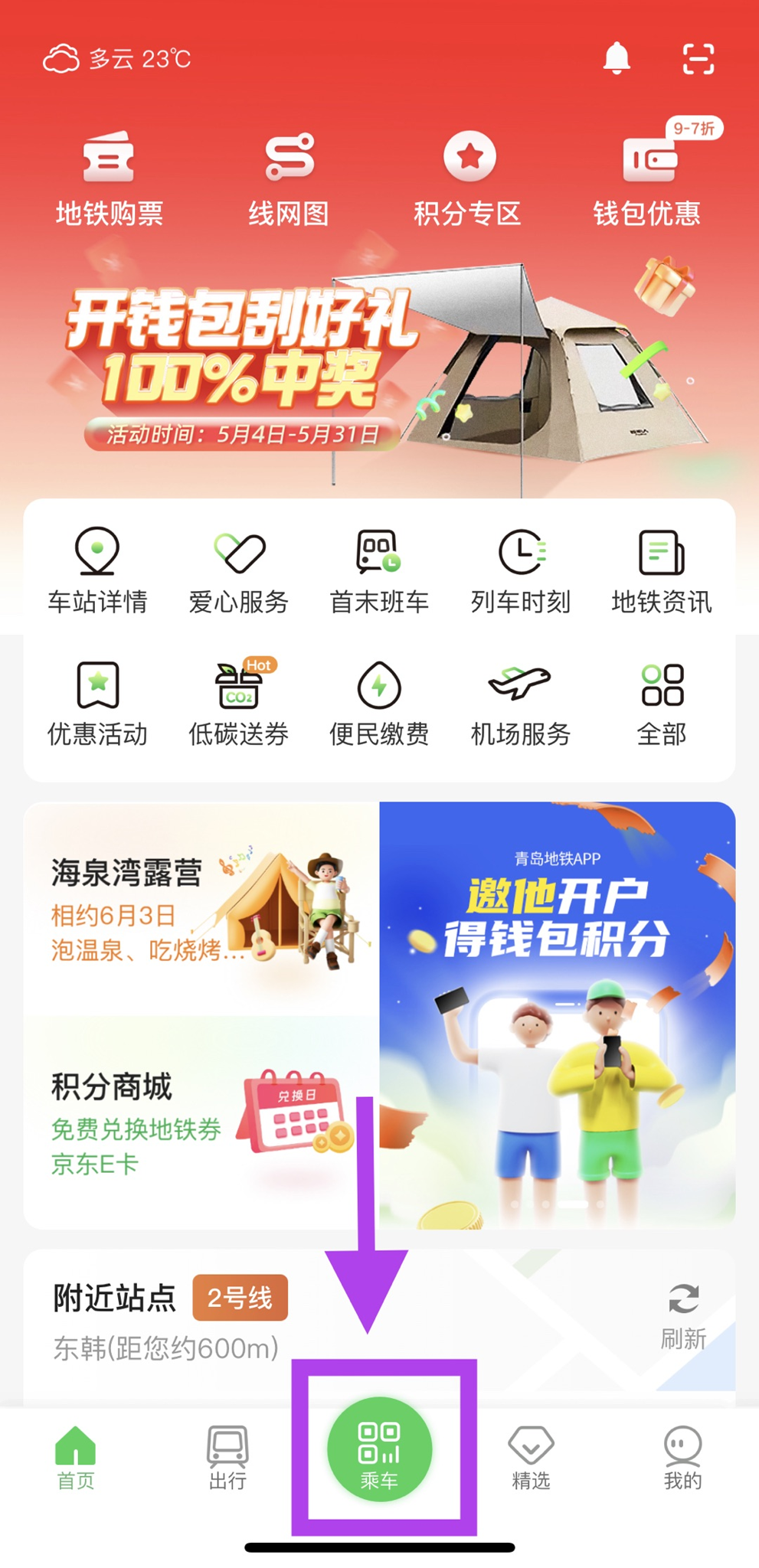Open the 积分专区 points zone
Image resolution: width=759 pixels, height=1568 pixels.
point(468,178)
